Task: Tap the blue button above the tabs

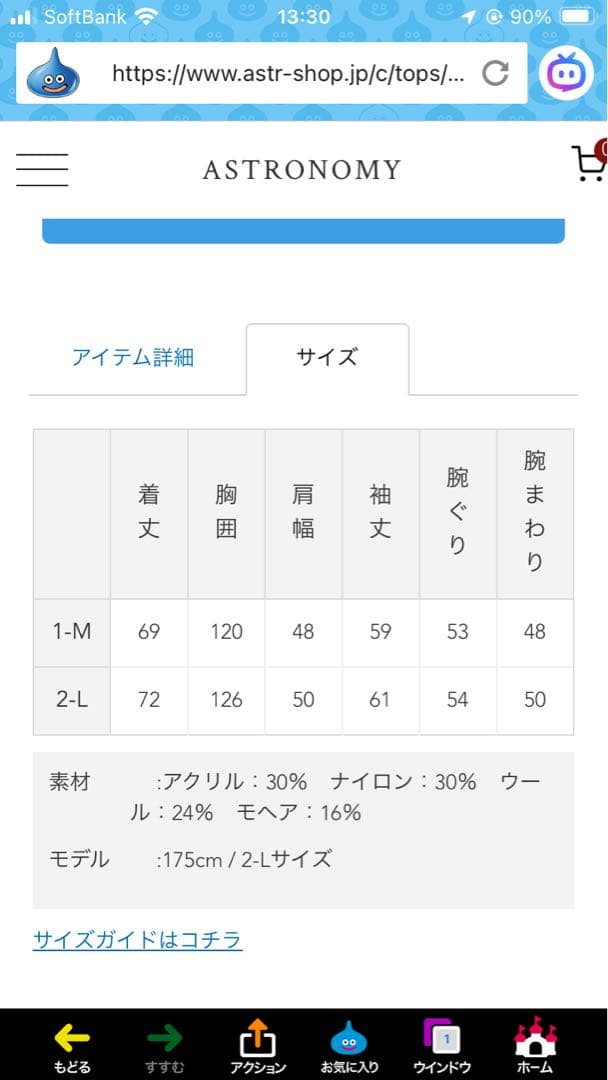Action: coord(303,231)
